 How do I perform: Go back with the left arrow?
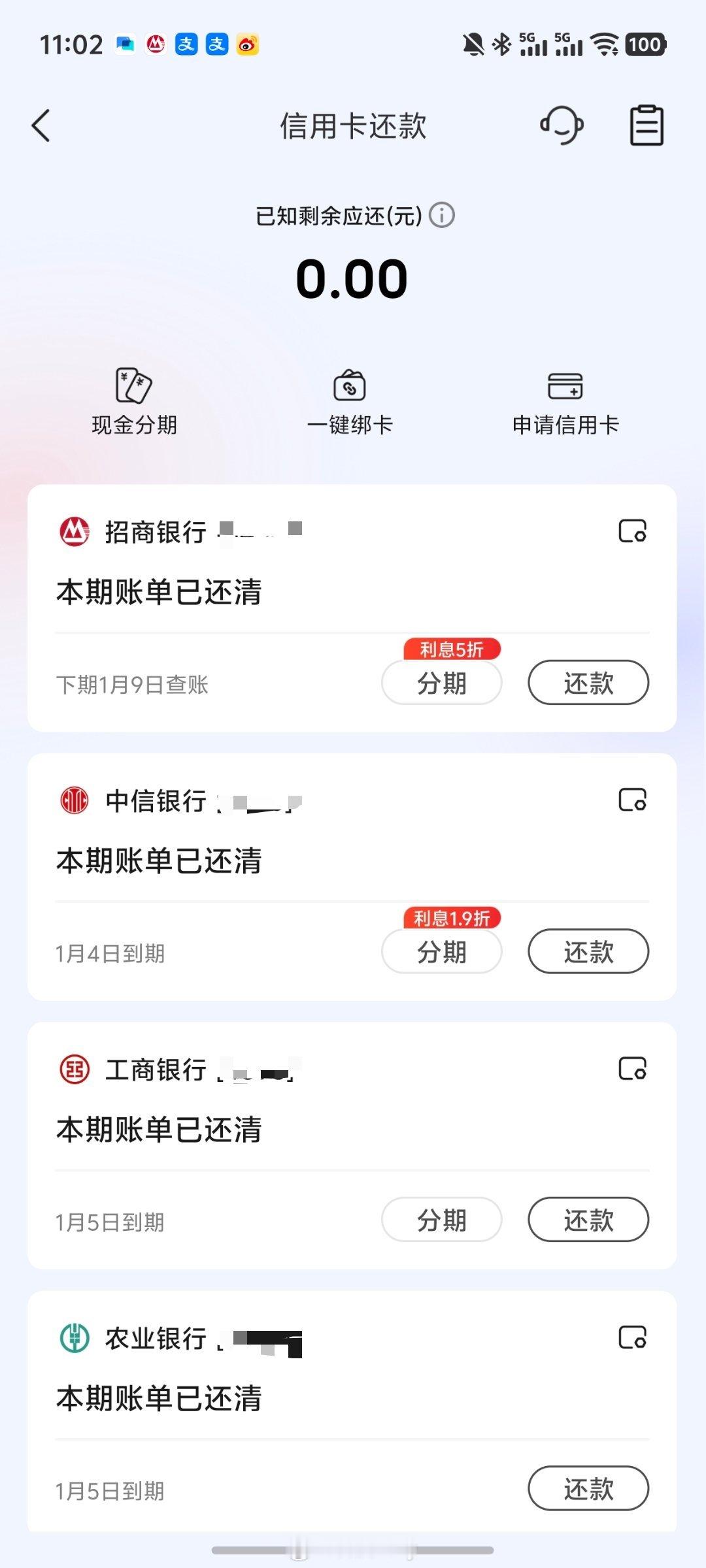[x=41, y=125]
